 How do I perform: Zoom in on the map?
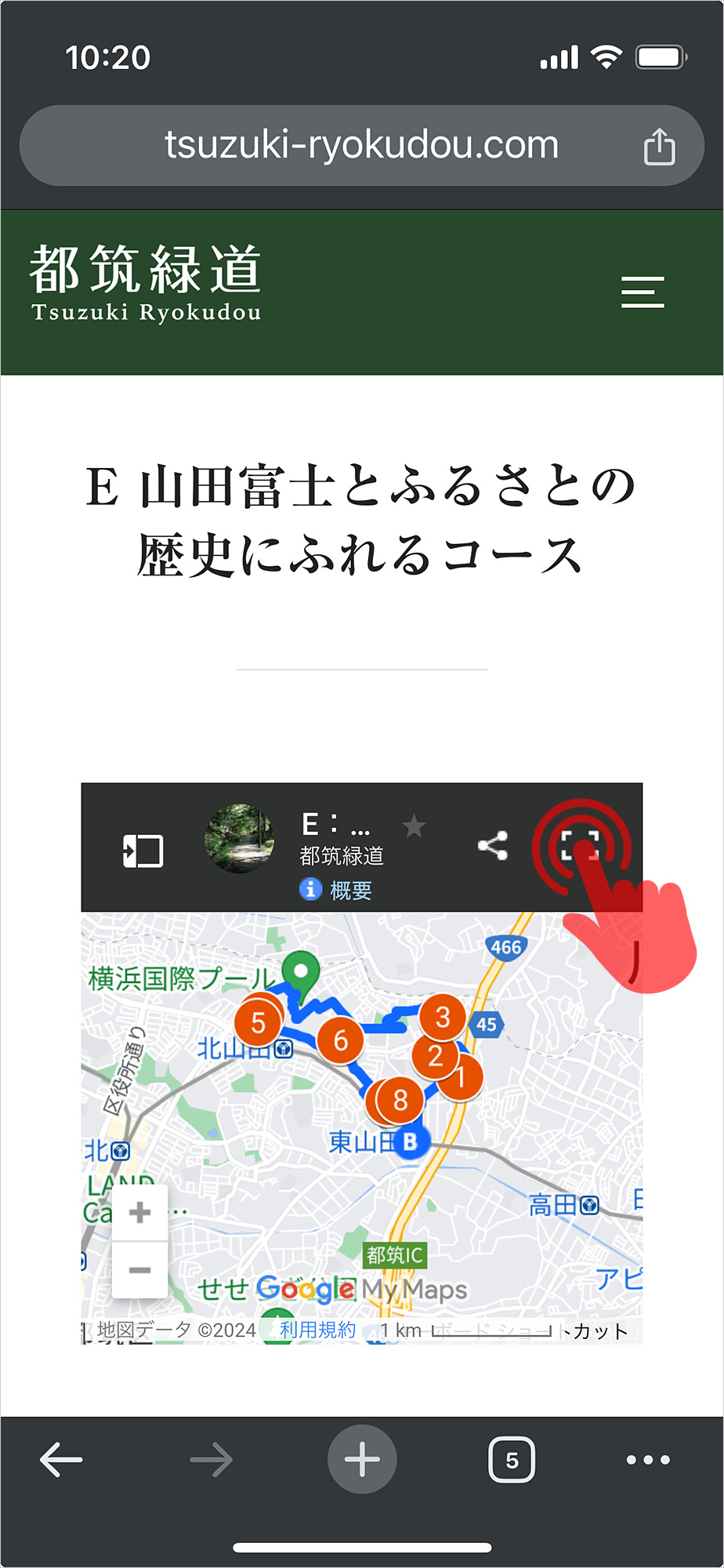click(x=140, y=1213)
